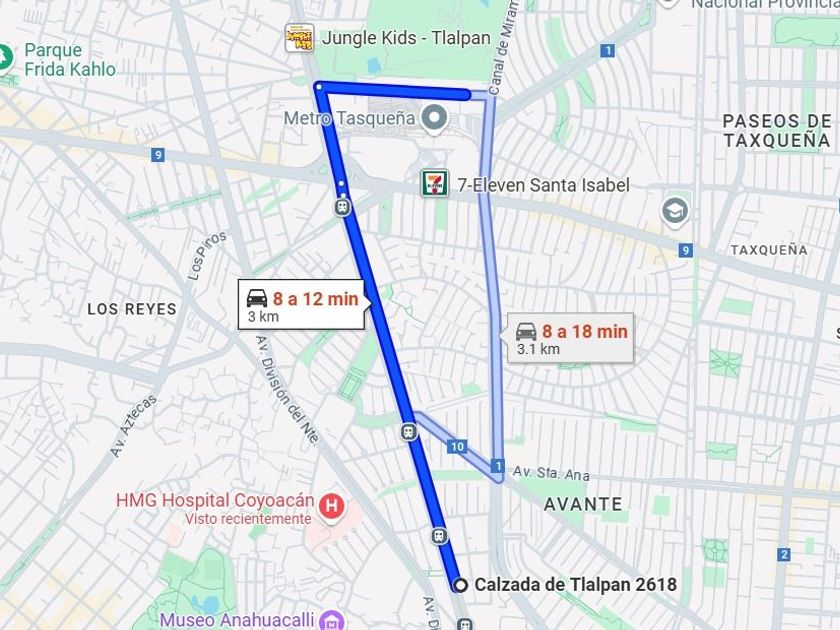
Task: Open the Metro Tasqueña place marker
Action: click(434, 120)
